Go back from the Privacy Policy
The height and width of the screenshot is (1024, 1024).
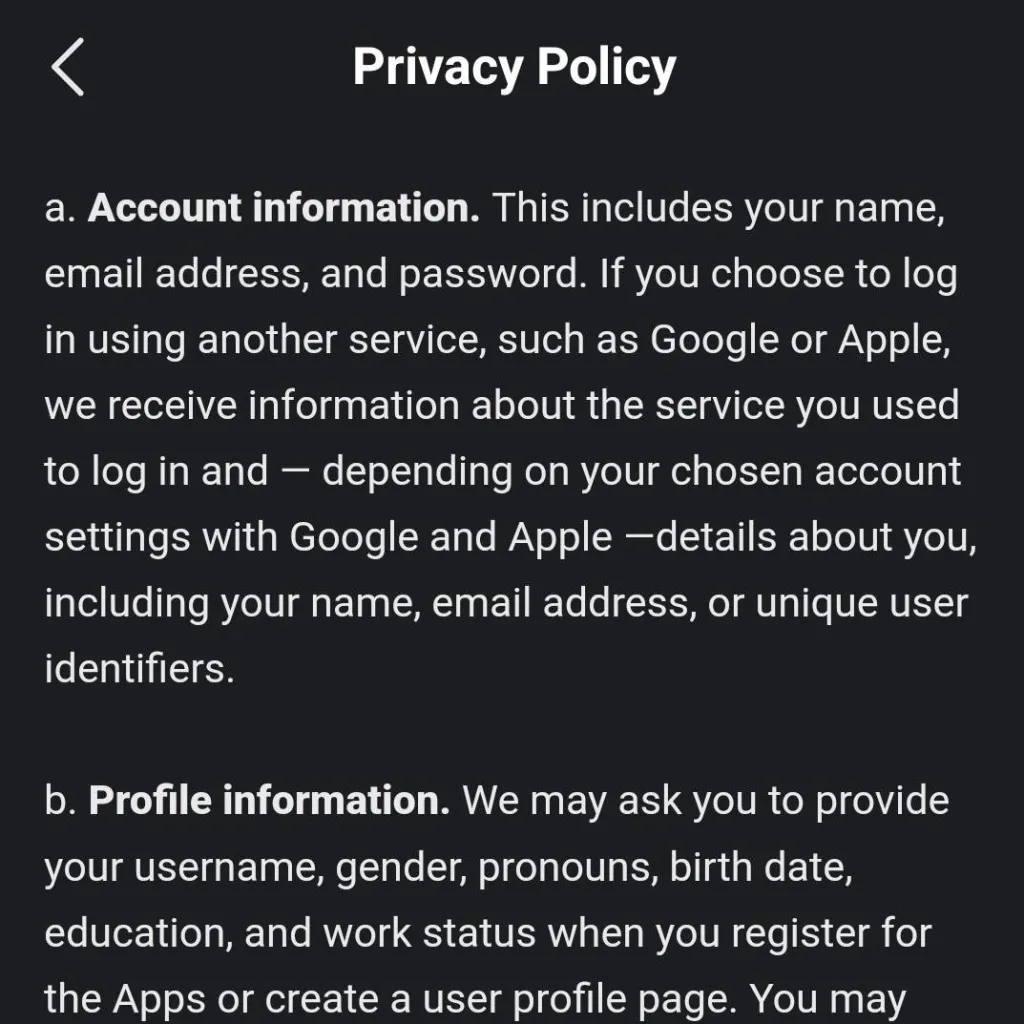[67, 67]
